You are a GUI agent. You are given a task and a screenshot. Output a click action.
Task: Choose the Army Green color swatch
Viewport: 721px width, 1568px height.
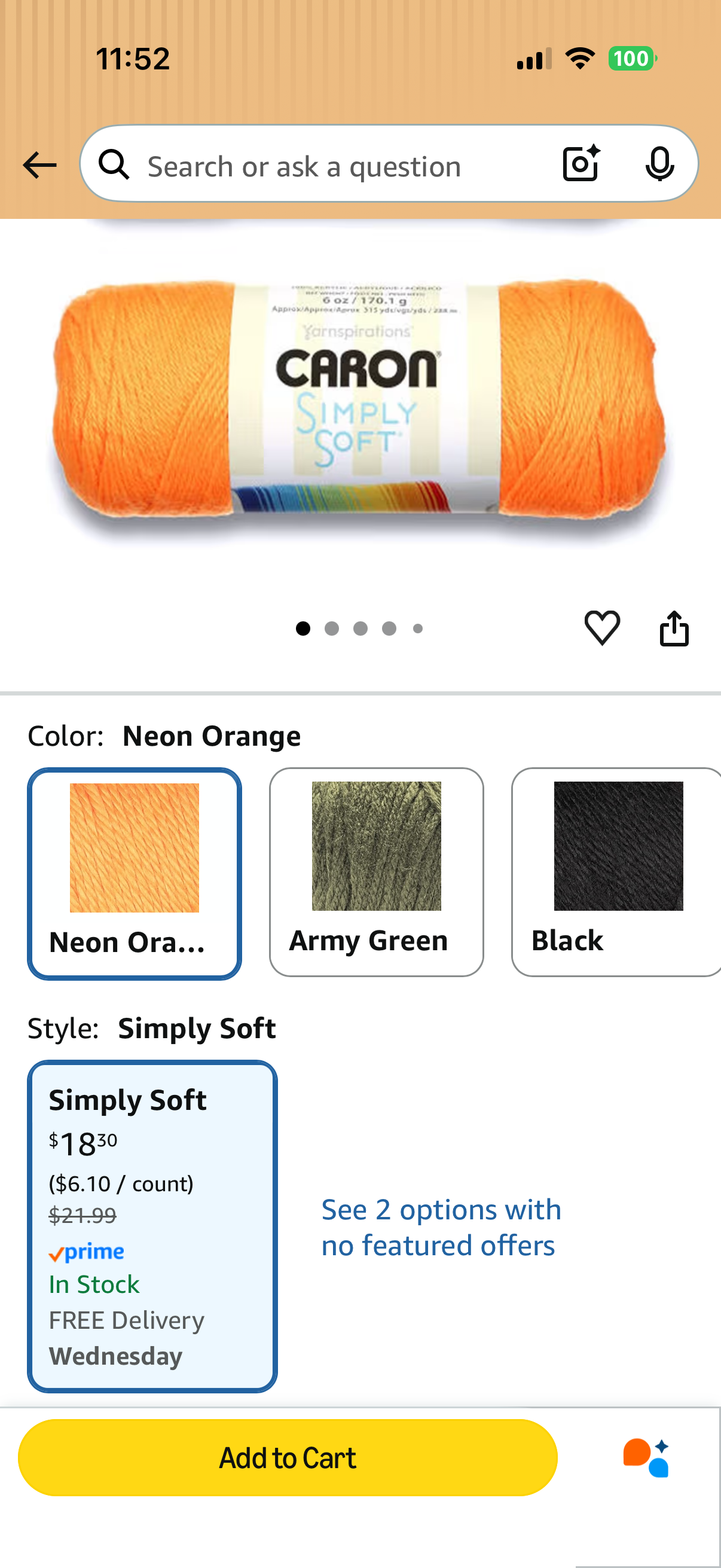tap(376, 872)
